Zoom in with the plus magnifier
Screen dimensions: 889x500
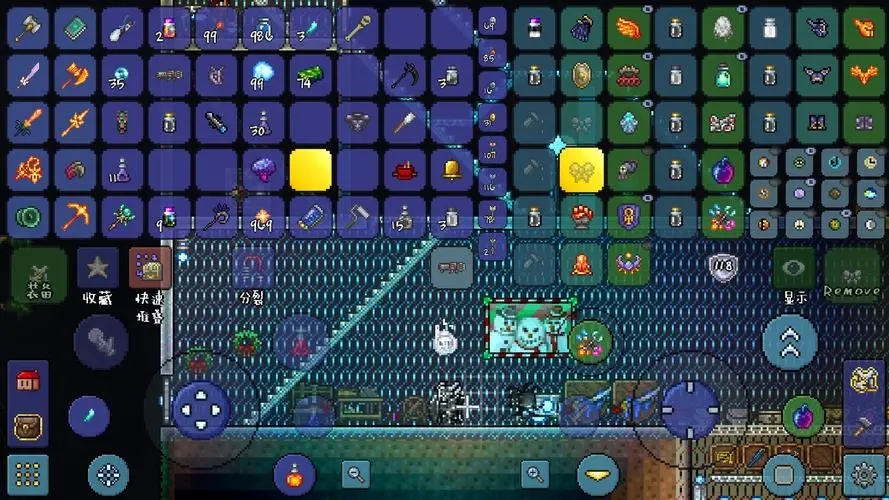(x=535, y=473)
